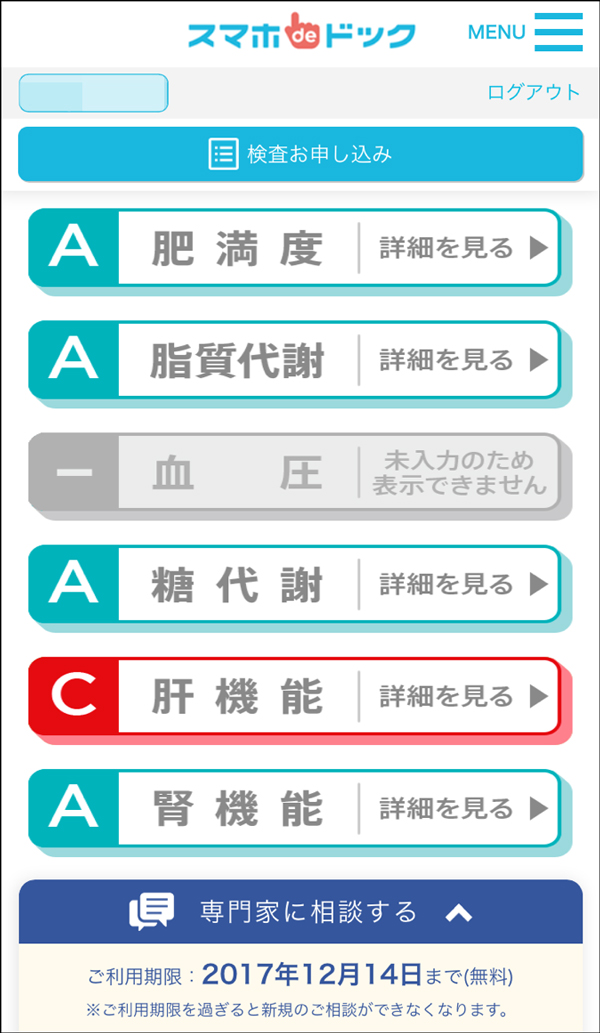Image resolution: width=600 pixels, height=1033 pixels.
Task: Open 腎機能 result details
Action: [463, 808]
